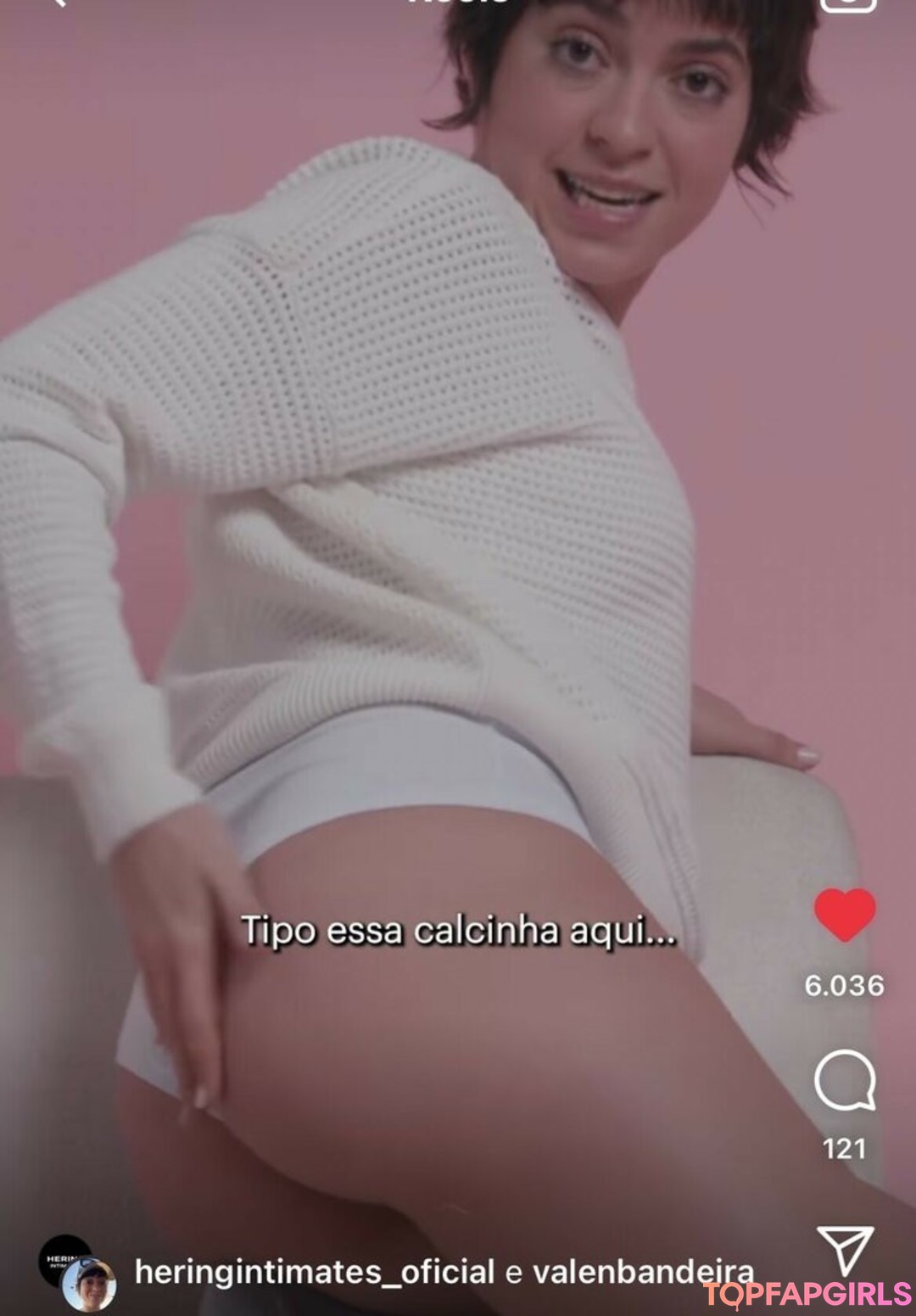Share the reel via paper plane icon
The width and height of the screenshot is (916, 1316).
(x=845, y=1249)
